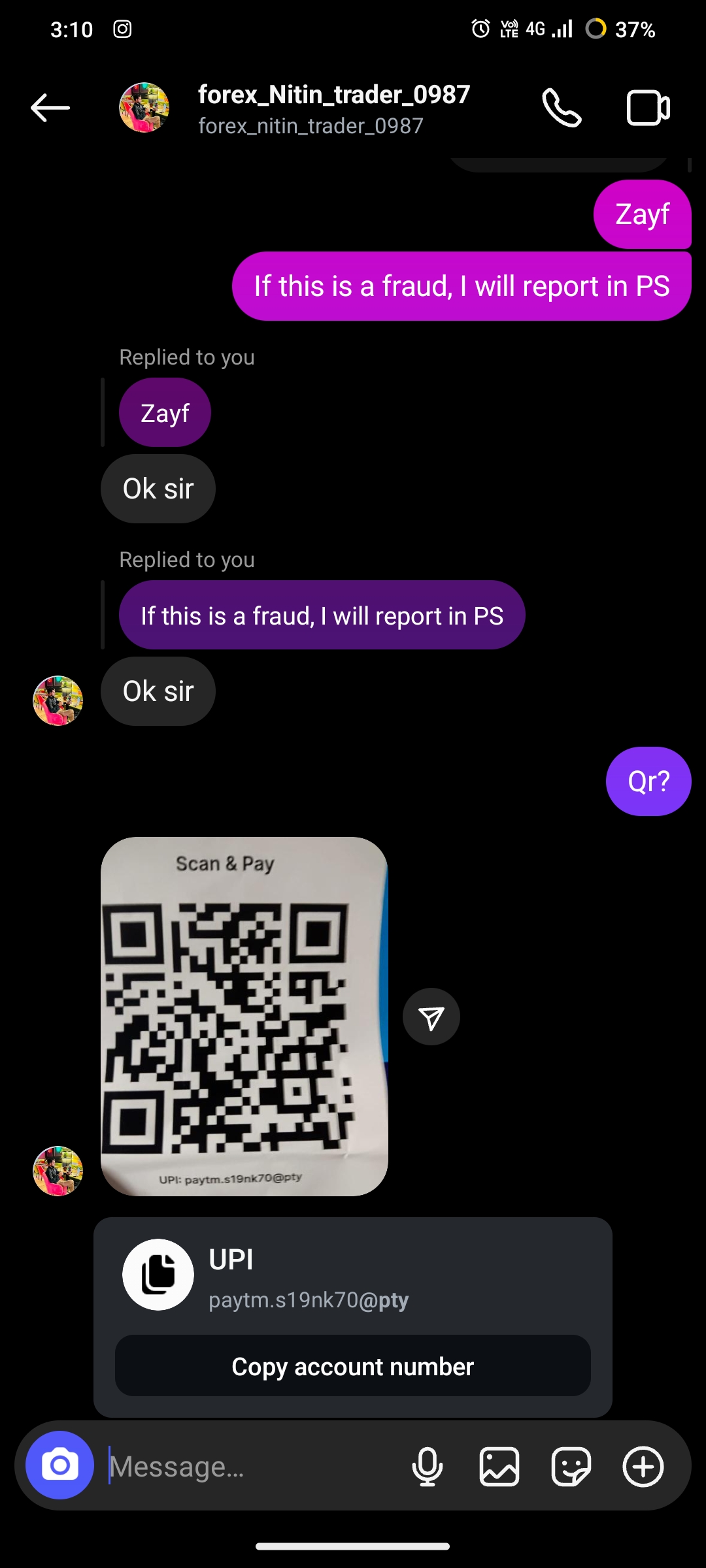
Task: Record a voice message
Action: pyautogui.click(x=428, y=1466)
